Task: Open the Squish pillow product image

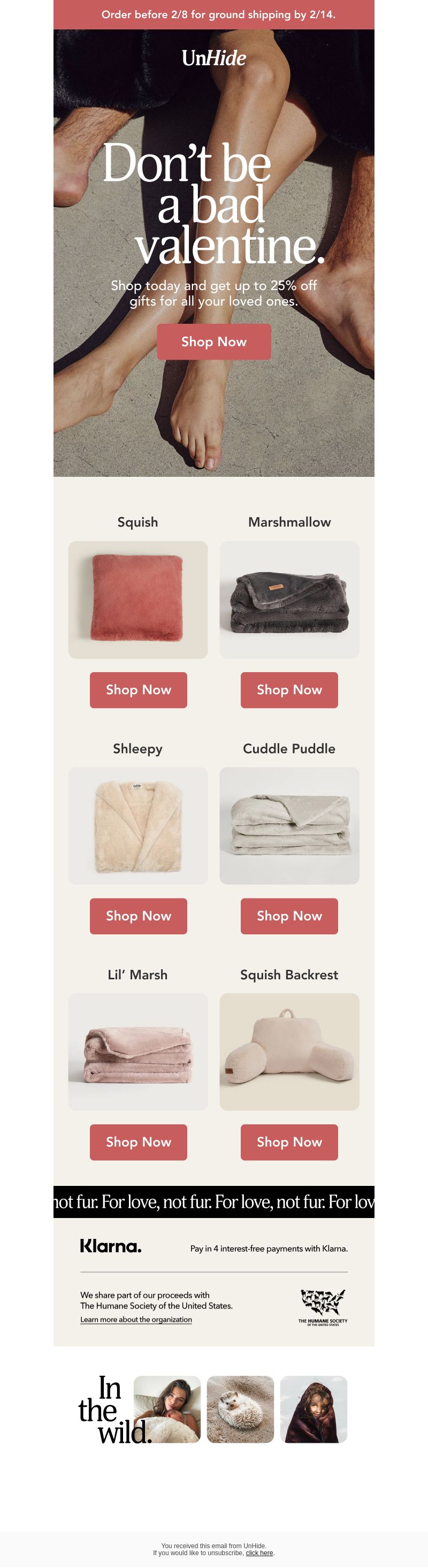Action: tap(137, 599)
